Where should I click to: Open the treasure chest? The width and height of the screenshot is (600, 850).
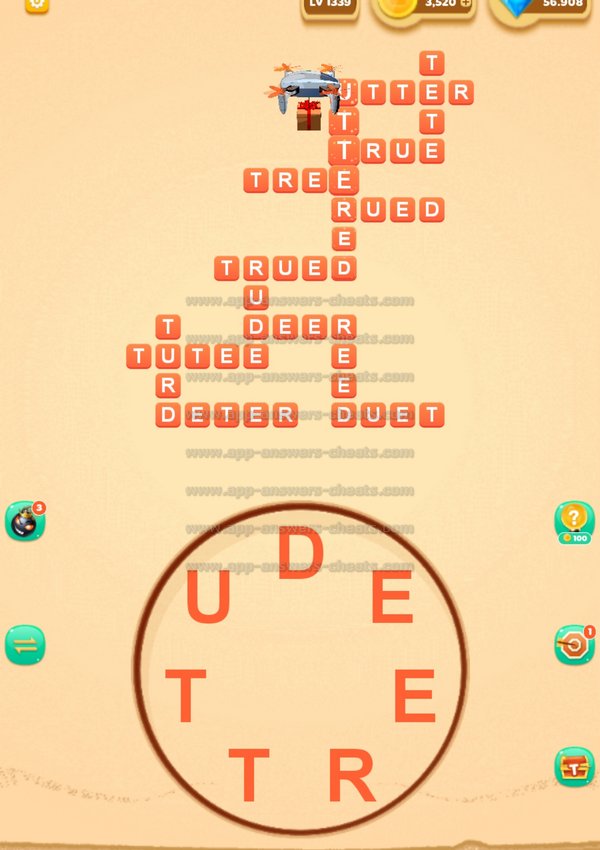point(574,766)
